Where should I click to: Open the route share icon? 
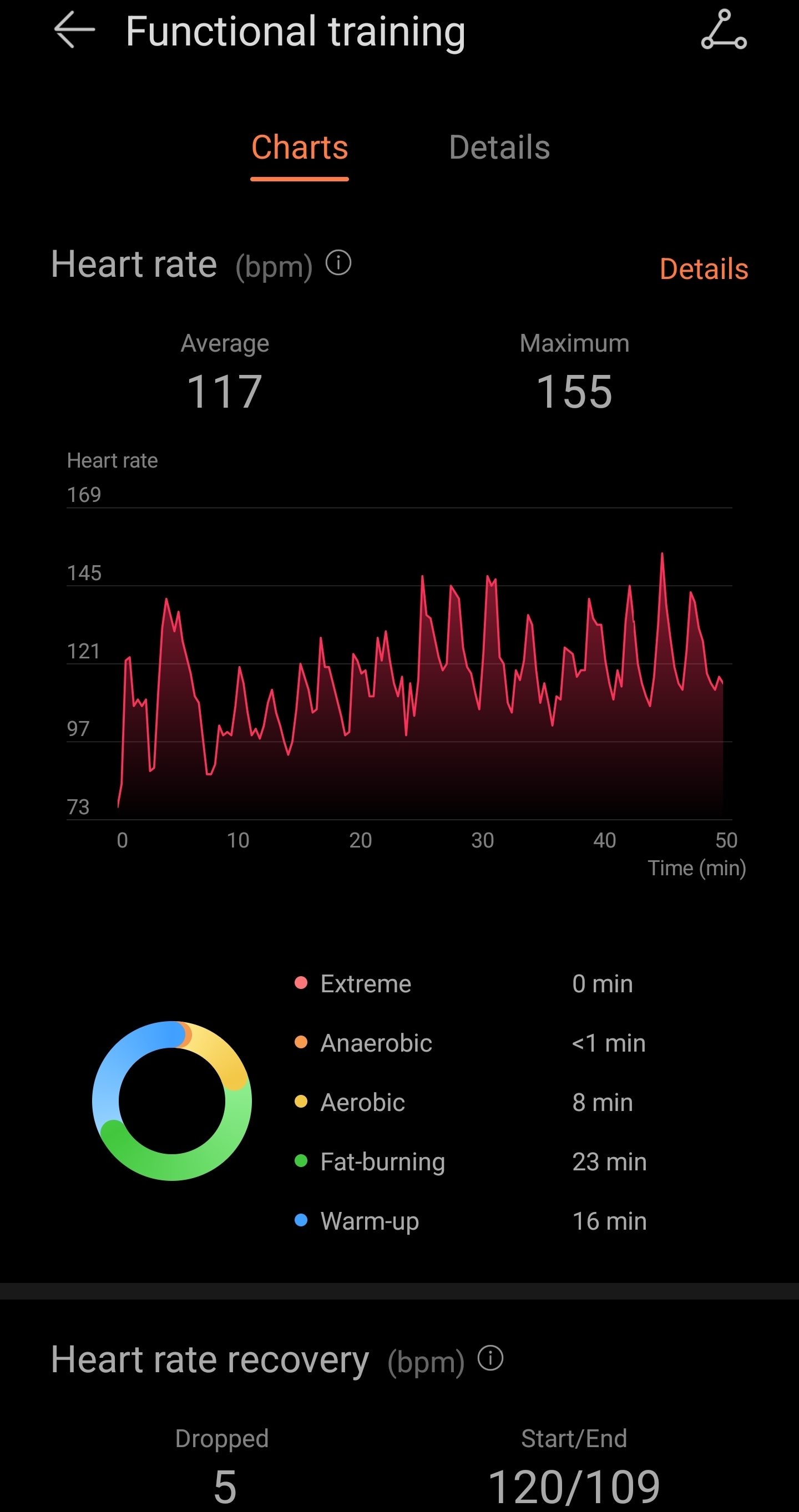(x=724, y=29)
